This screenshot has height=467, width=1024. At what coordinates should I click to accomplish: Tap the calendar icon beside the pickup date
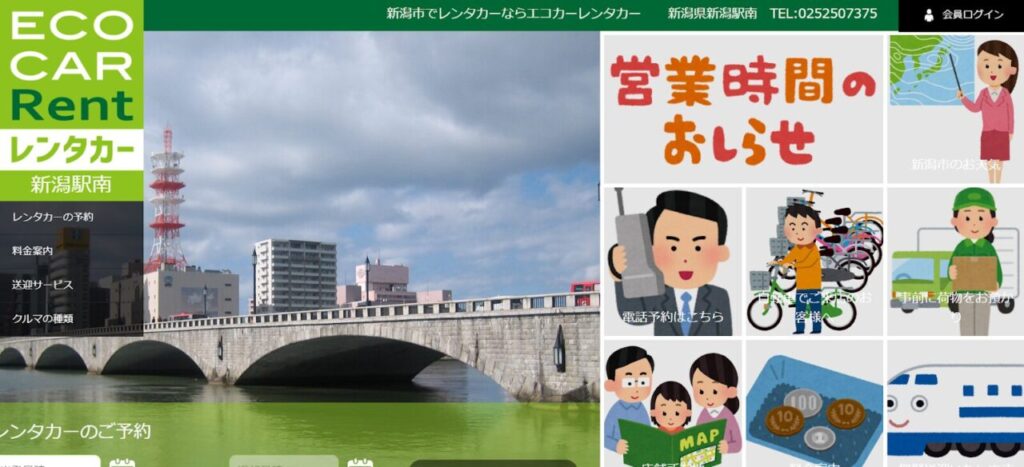click(122, 462)
